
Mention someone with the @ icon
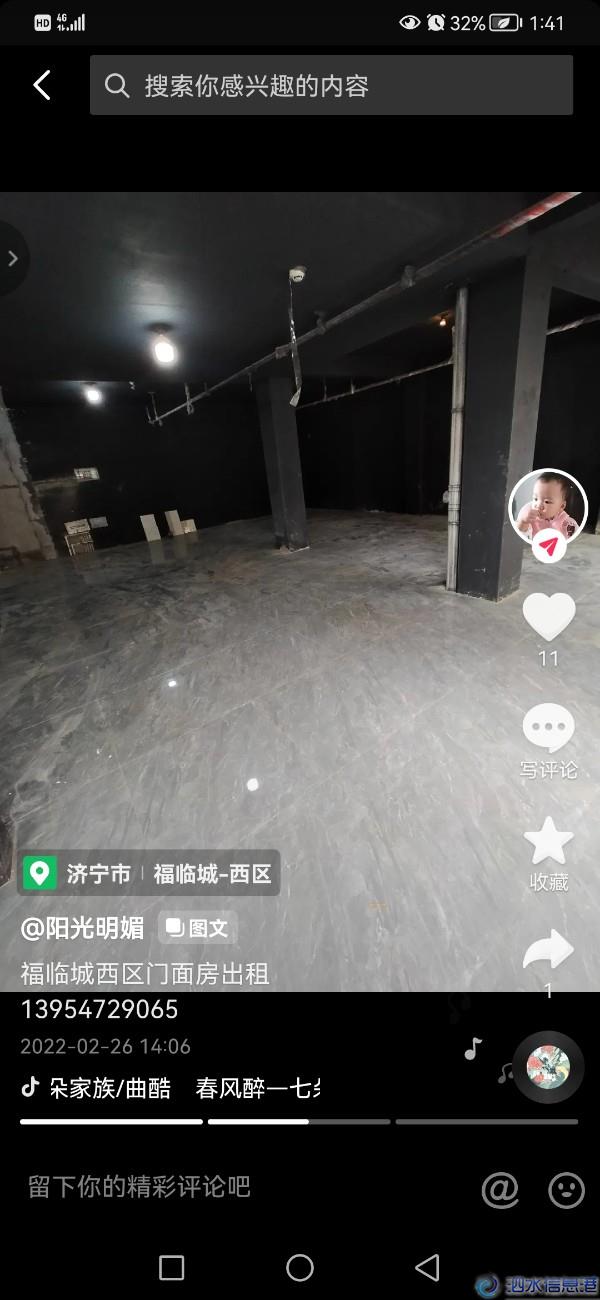coord(500,1189)
